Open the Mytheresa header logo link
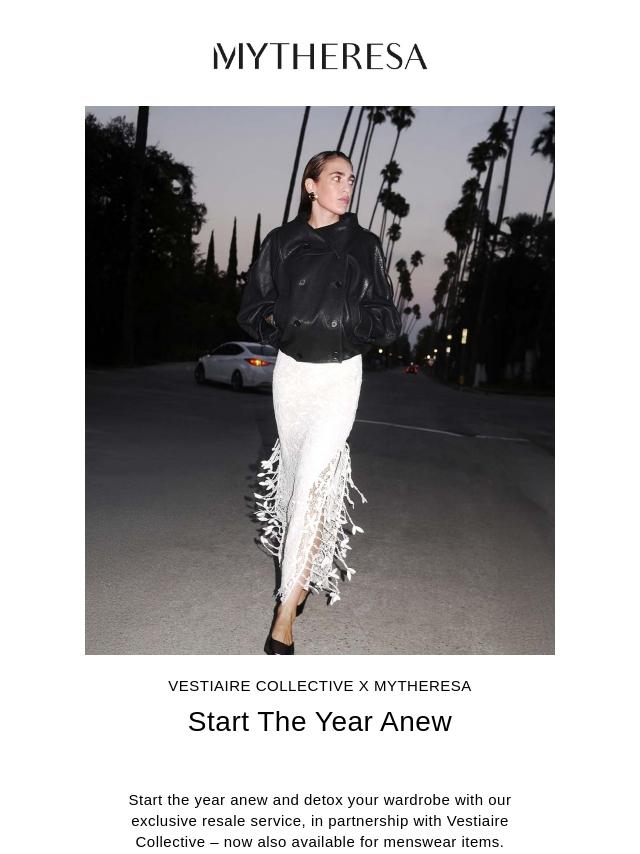The image size is (640, 854). 320,56
